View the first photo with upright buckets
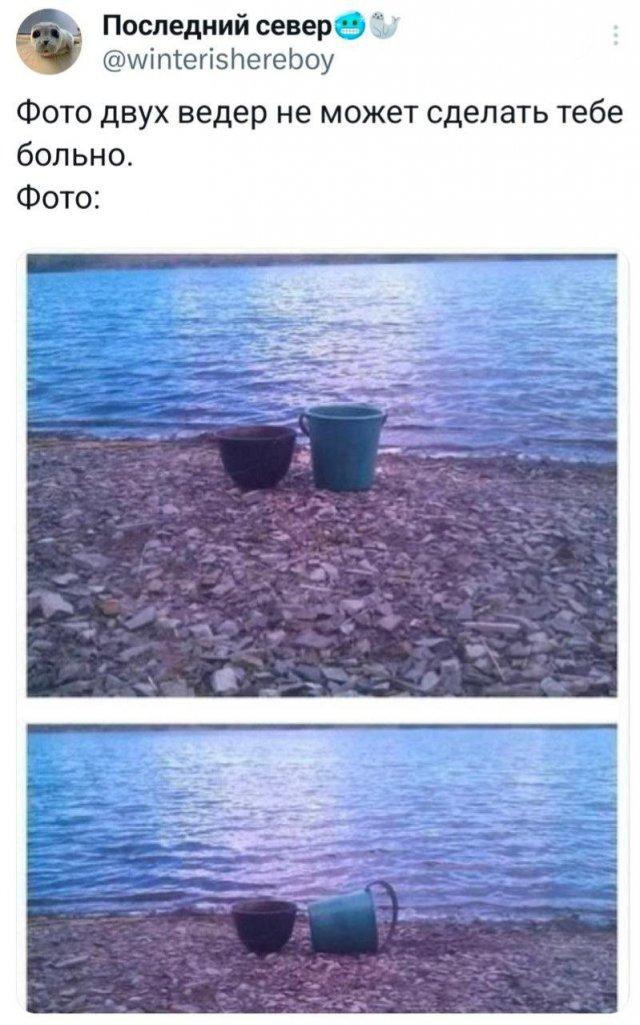This screenshot has width=640, height=1025. pyautogui.click(x=322, y=475)
